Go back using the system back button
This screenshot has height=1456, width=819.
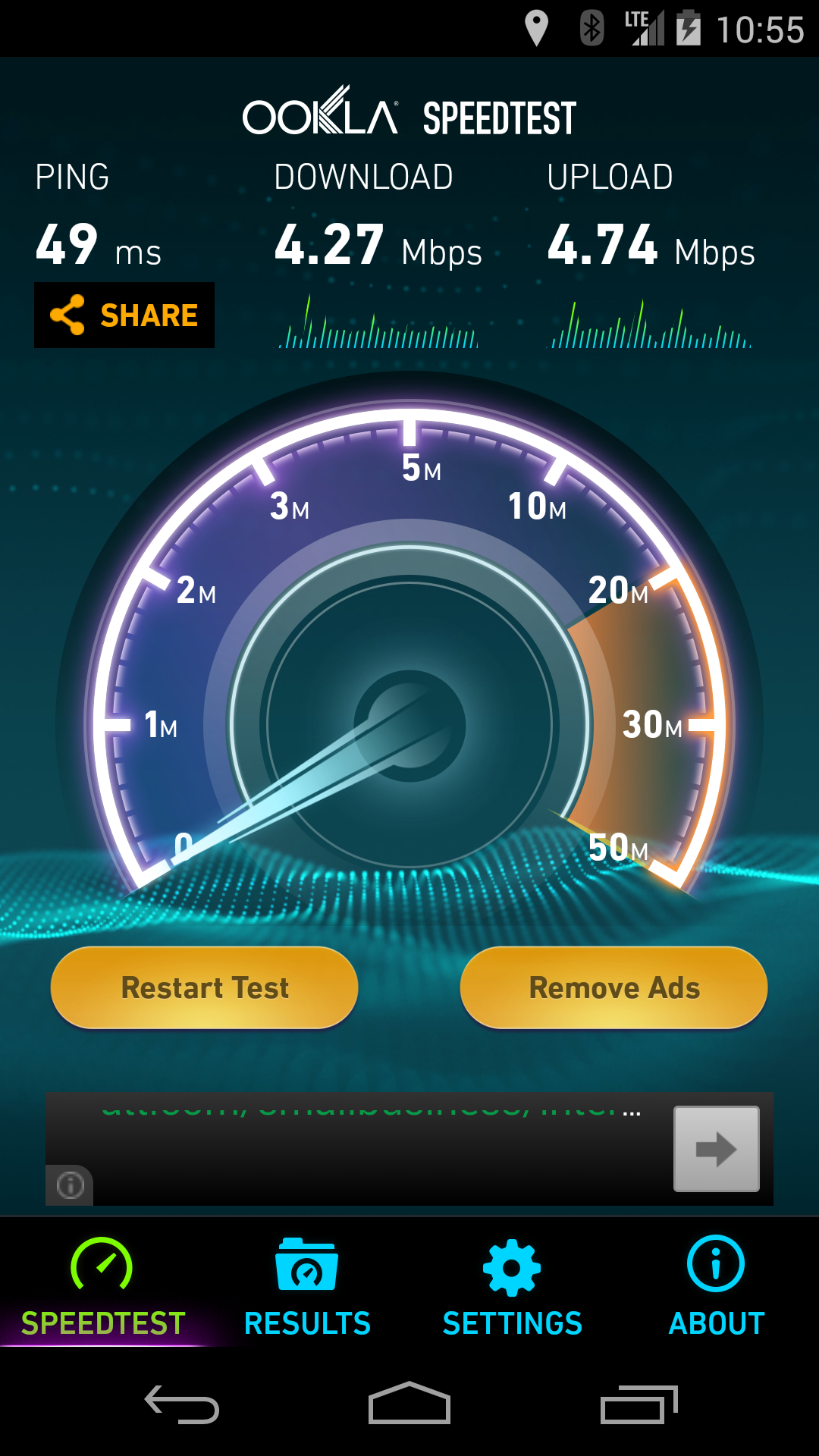pyautogui.click(x=182, y=1404)
